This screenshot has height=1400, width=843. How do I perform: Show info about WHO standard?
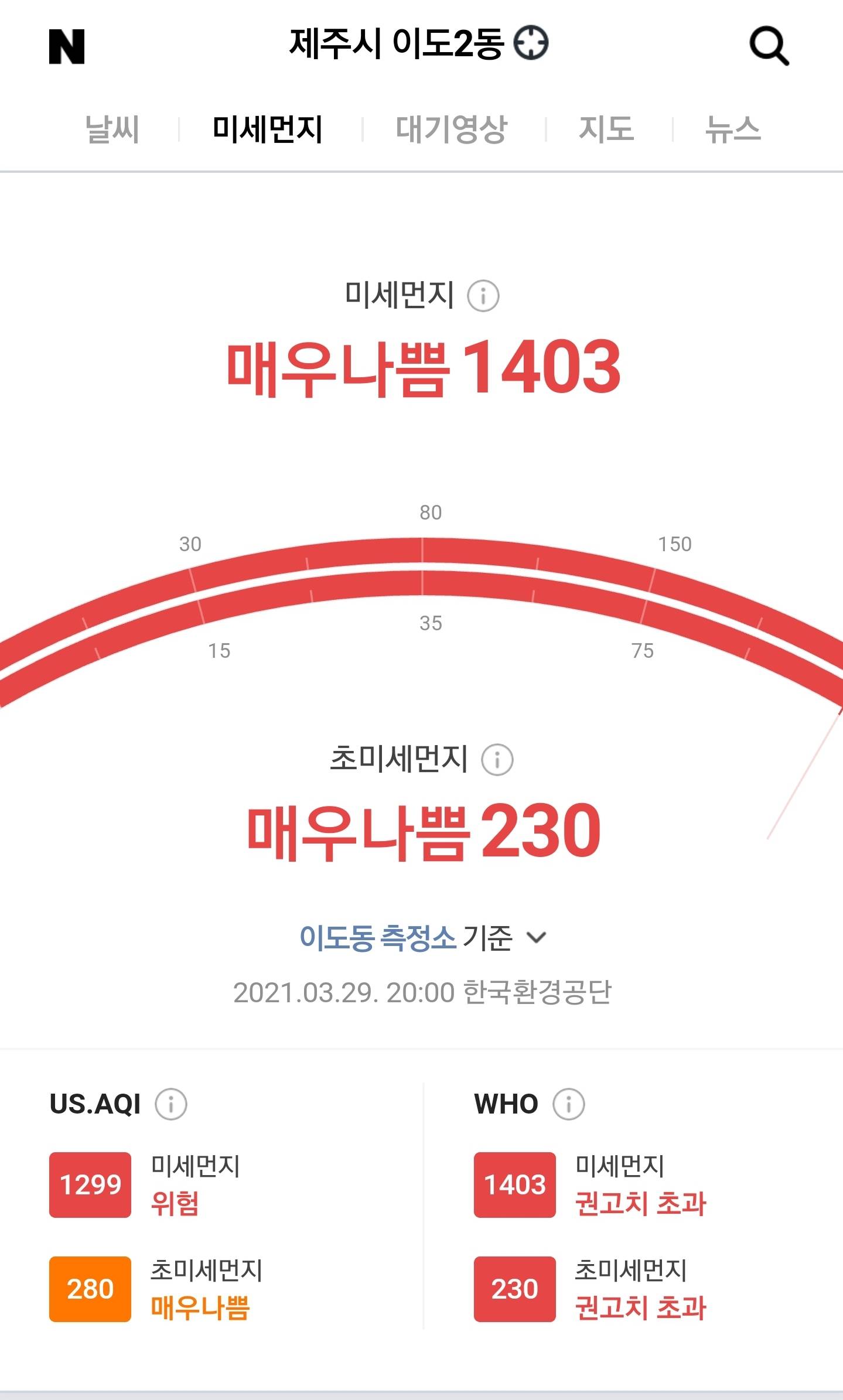pyautogui.click(x=568, y=1104)
